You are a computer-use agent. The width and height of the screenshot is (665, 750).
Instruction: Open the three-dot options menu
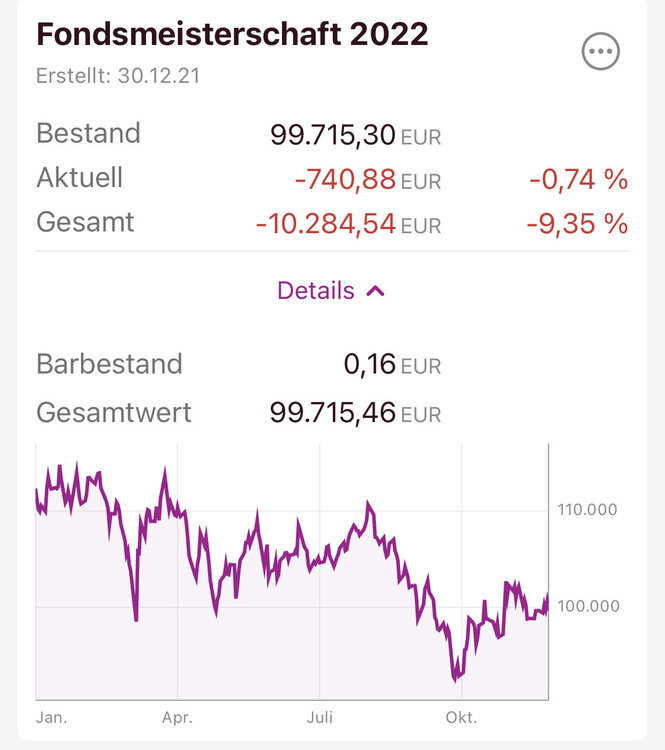click(x=600, y=52)
